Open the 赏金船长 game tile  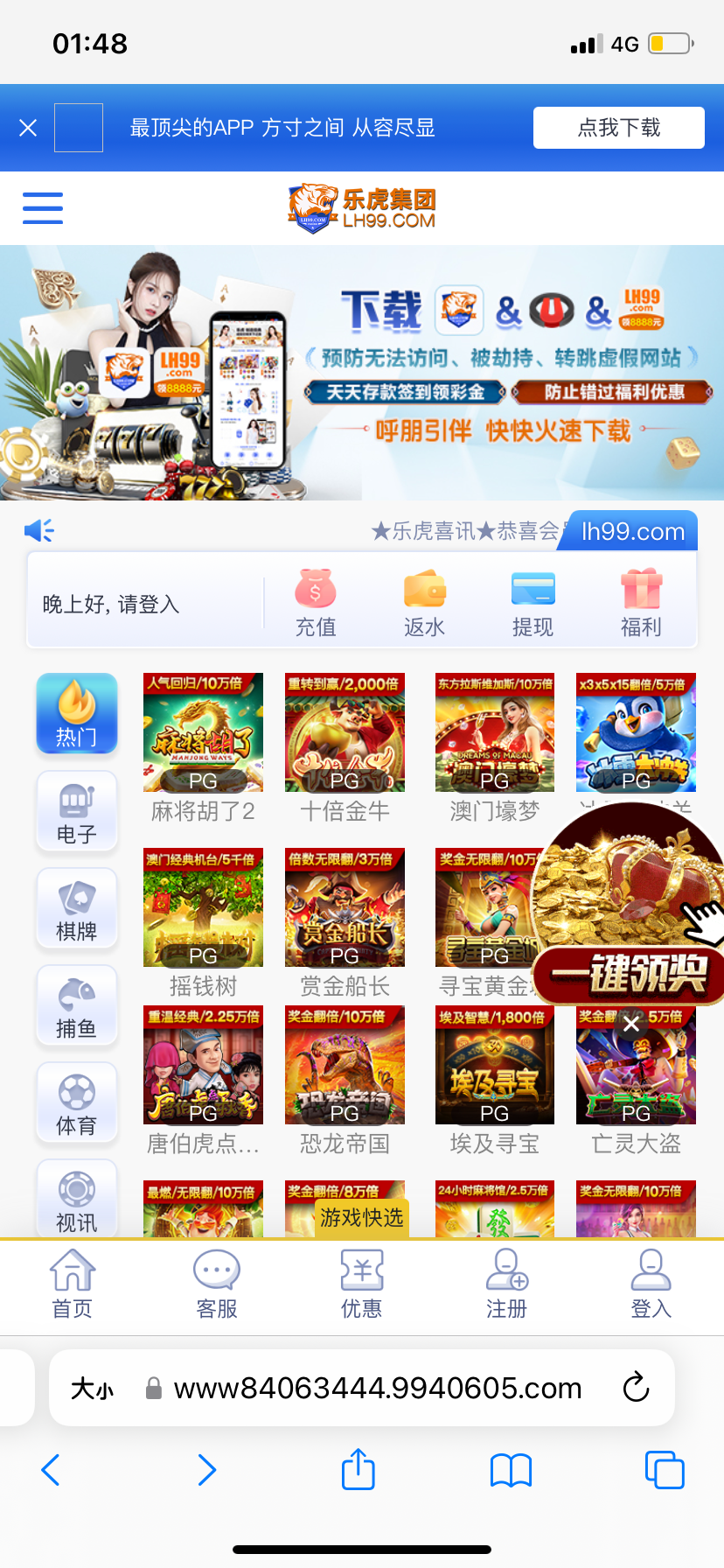pos(345,908)
